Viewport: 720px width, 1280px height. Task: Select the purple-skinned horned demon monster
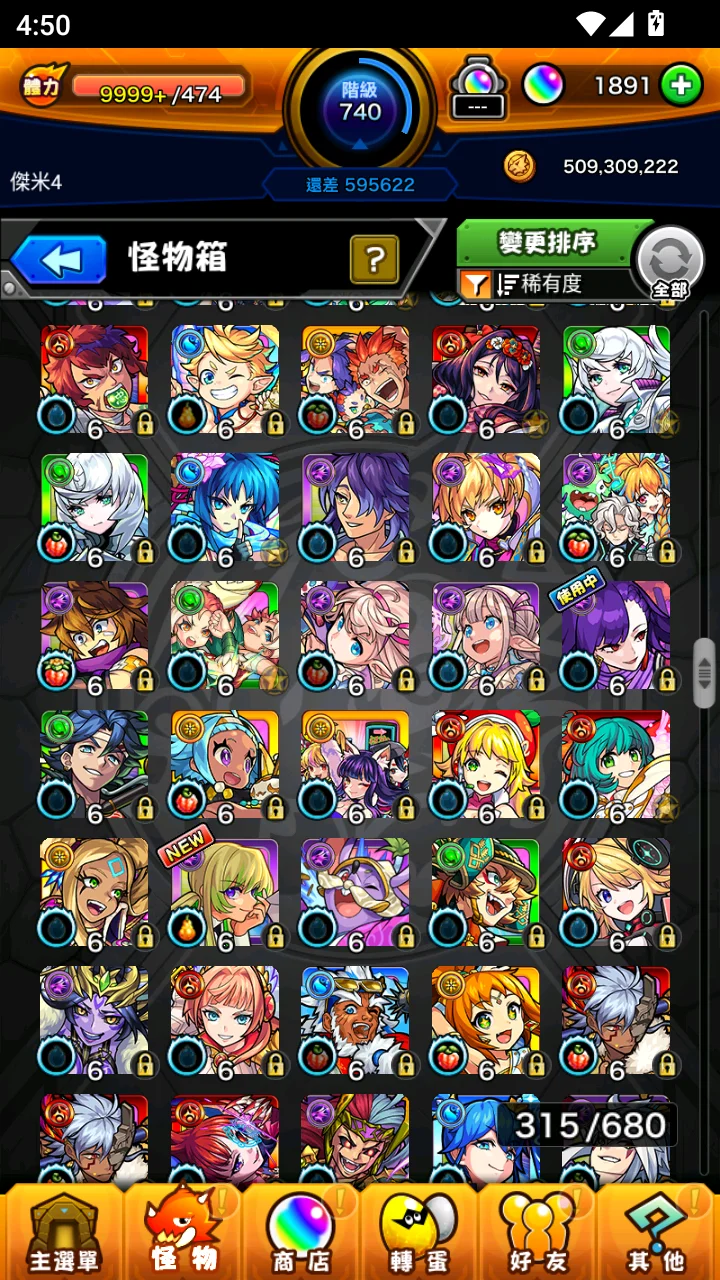click(94, 1020)
